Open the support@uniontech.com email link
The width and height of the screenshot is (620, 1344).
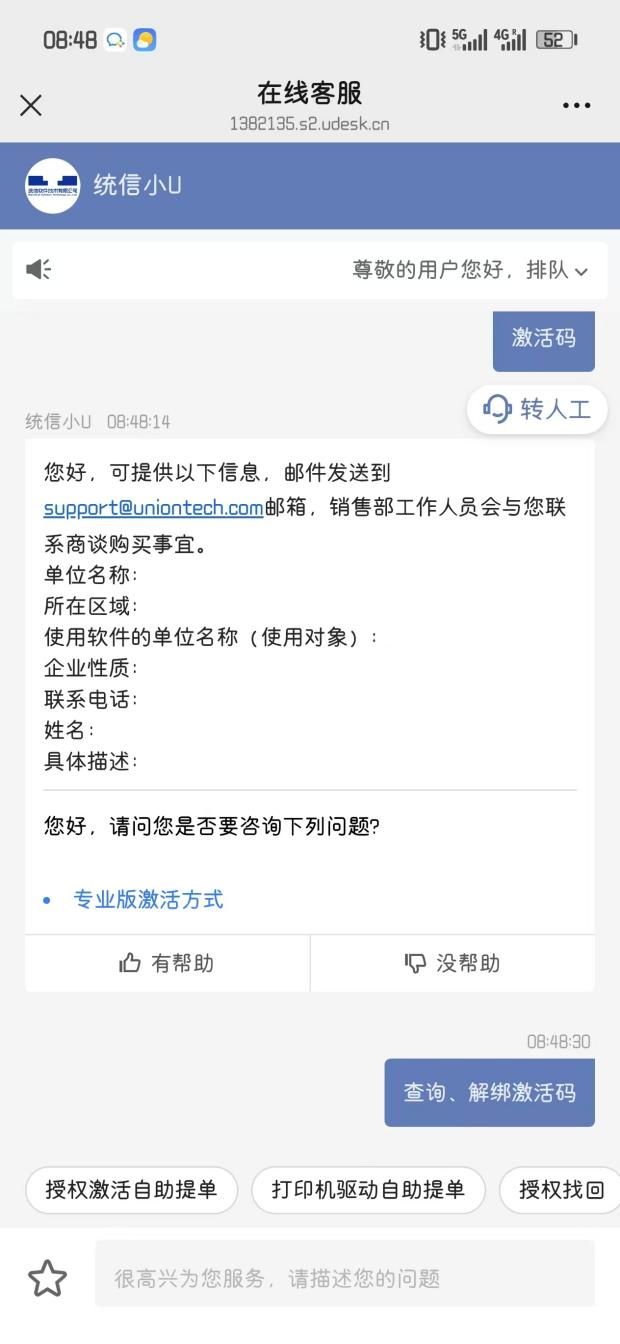[x=153, y=508]
